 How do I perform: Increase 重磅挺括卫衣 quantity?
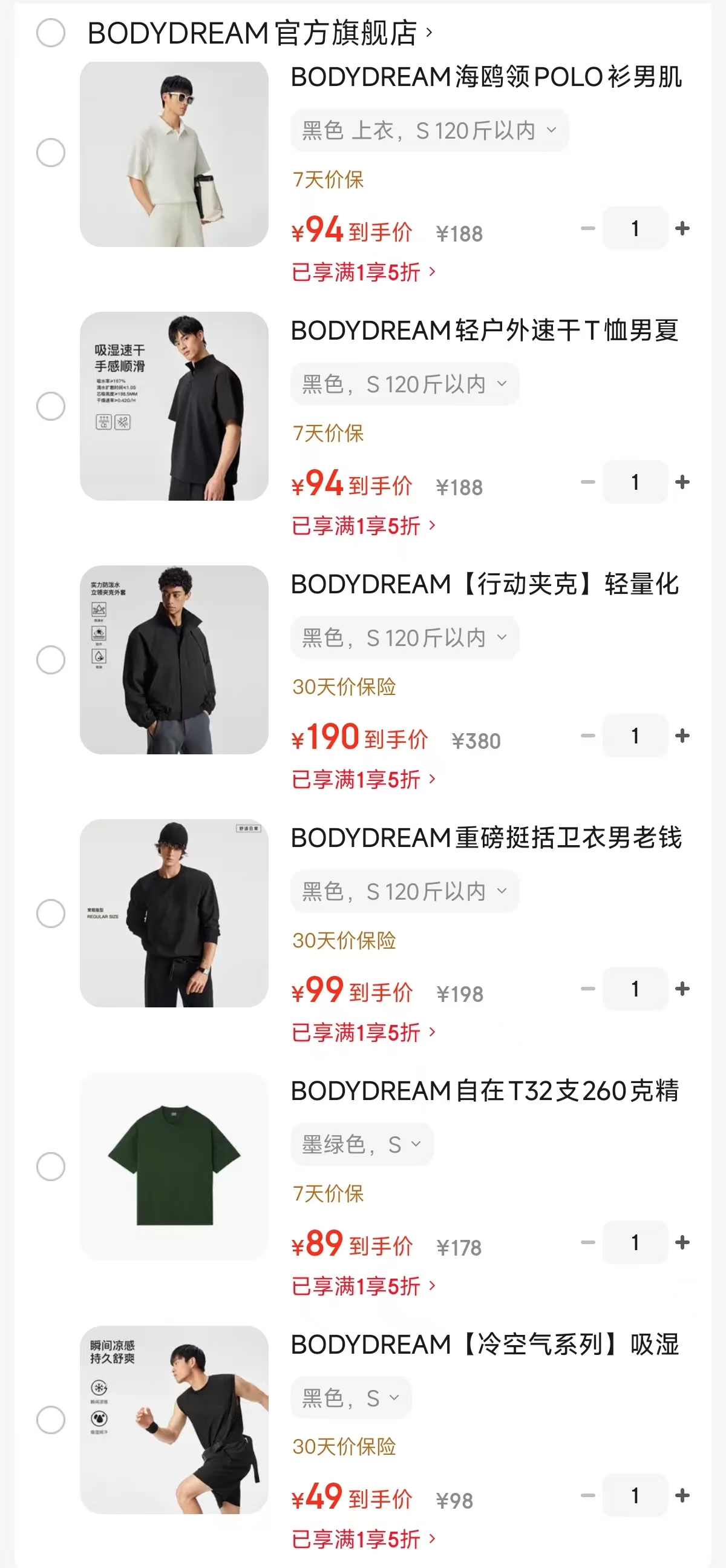point(682,989)
